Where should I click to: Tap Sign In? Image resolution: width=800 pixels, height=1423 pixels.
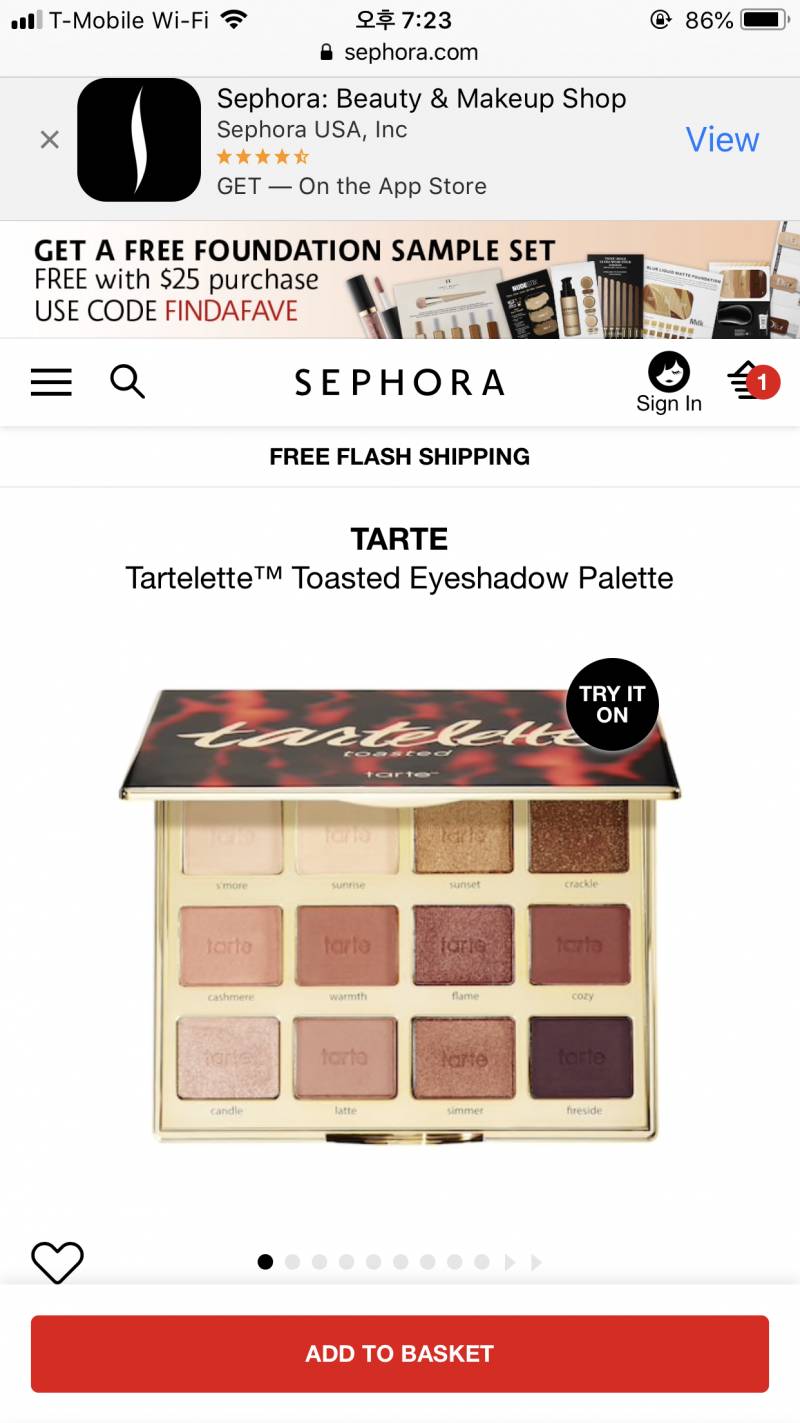point(669,384)
